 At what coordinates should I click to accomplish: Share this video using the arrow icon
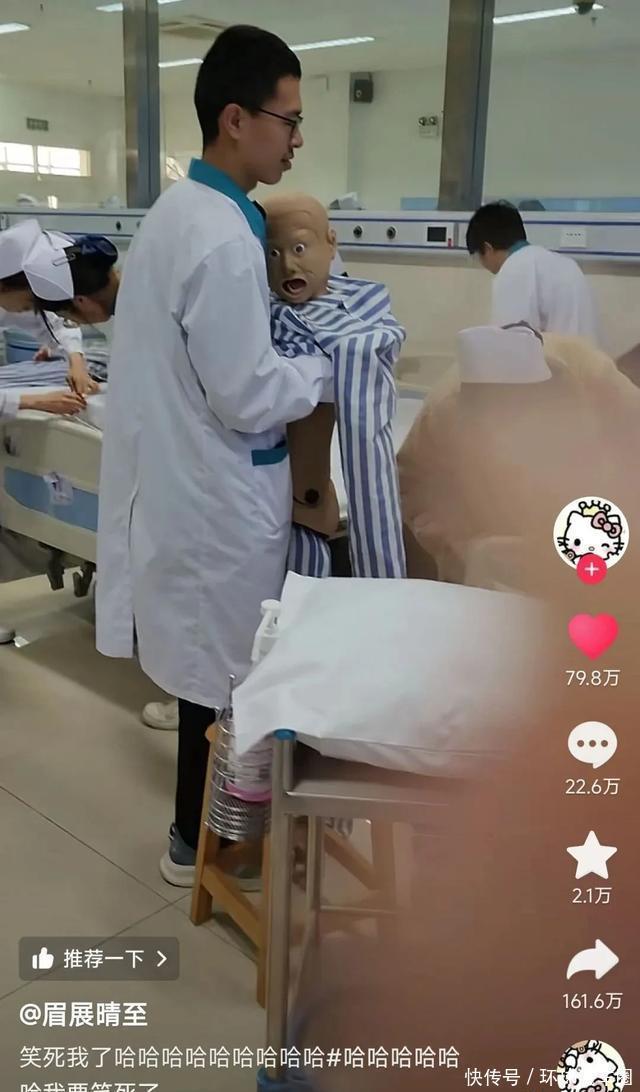[x=592, y=960]
